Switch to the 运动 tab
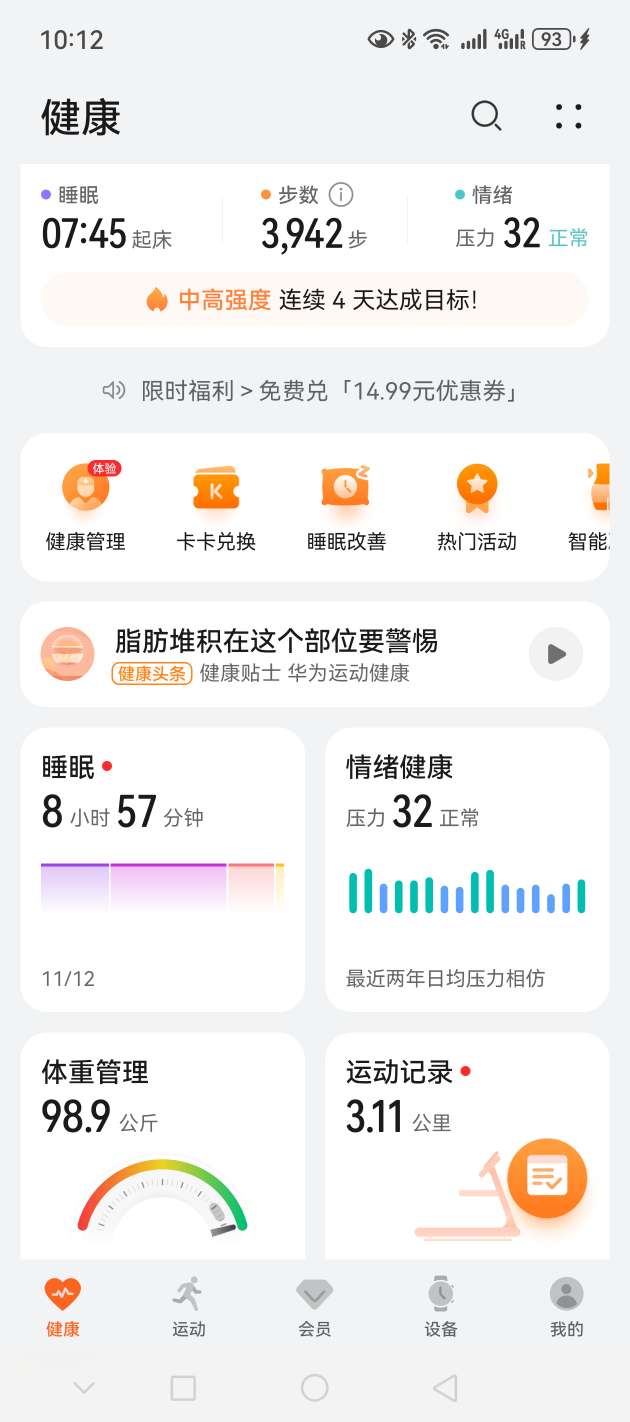Viewport: 630px width, 1422px height. tap(188, 1307)
